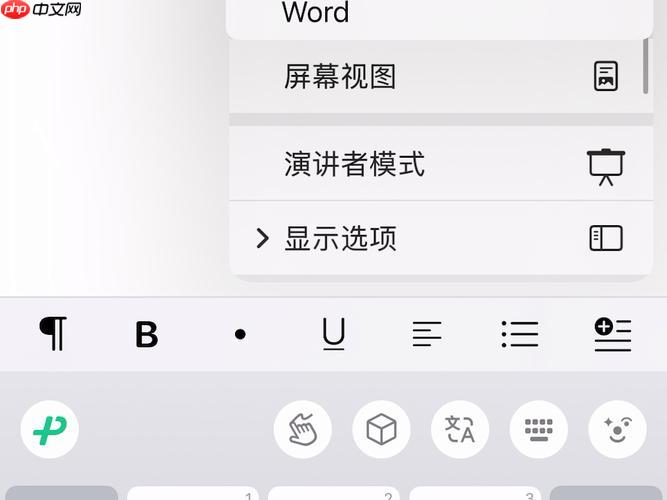Switch the keyboard layout
Image resolution: width=667 pixels, height=500 pixels.
pos(538,430)
